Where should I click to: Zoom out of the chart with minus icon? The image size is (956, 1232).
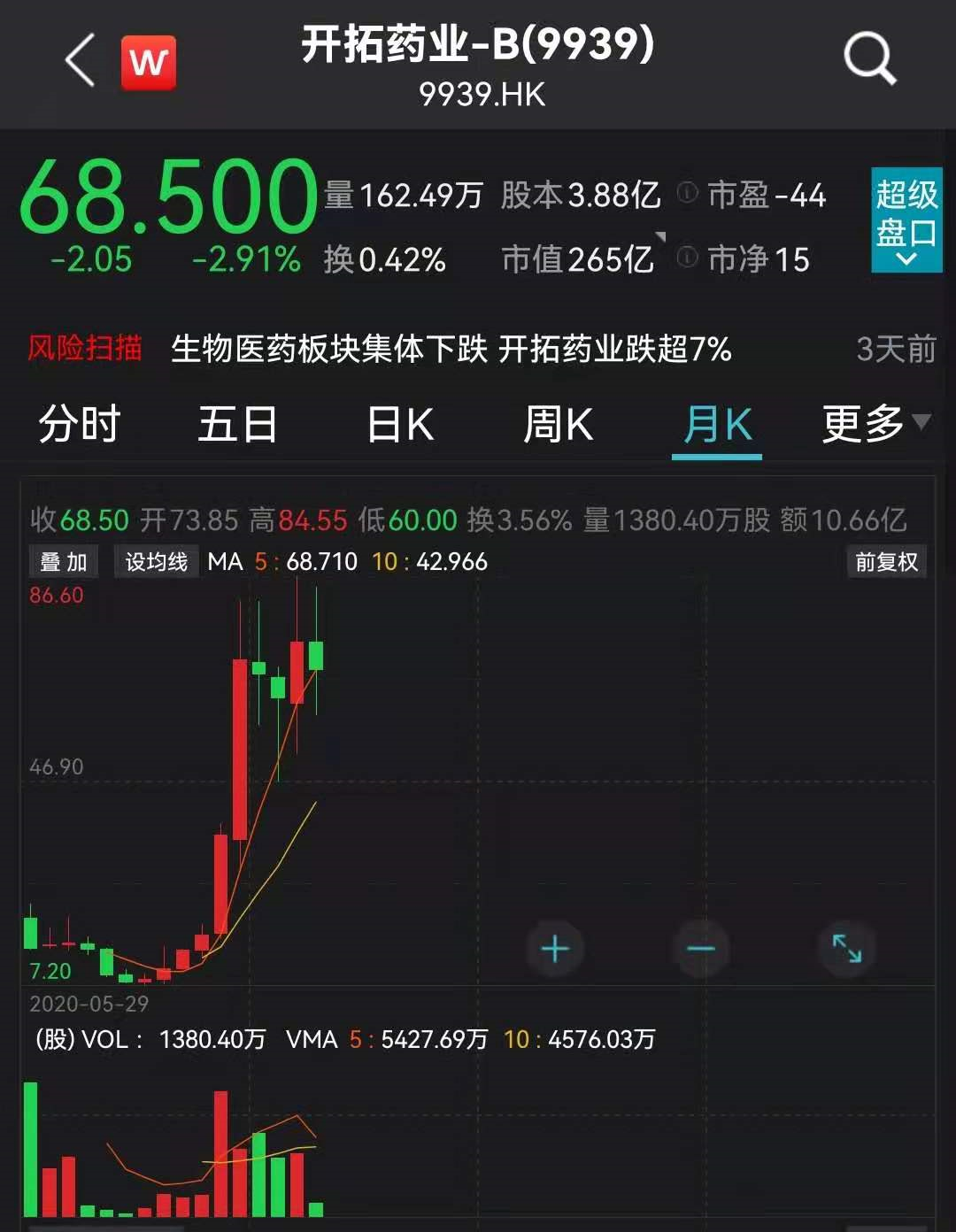[x=701, y=948]
